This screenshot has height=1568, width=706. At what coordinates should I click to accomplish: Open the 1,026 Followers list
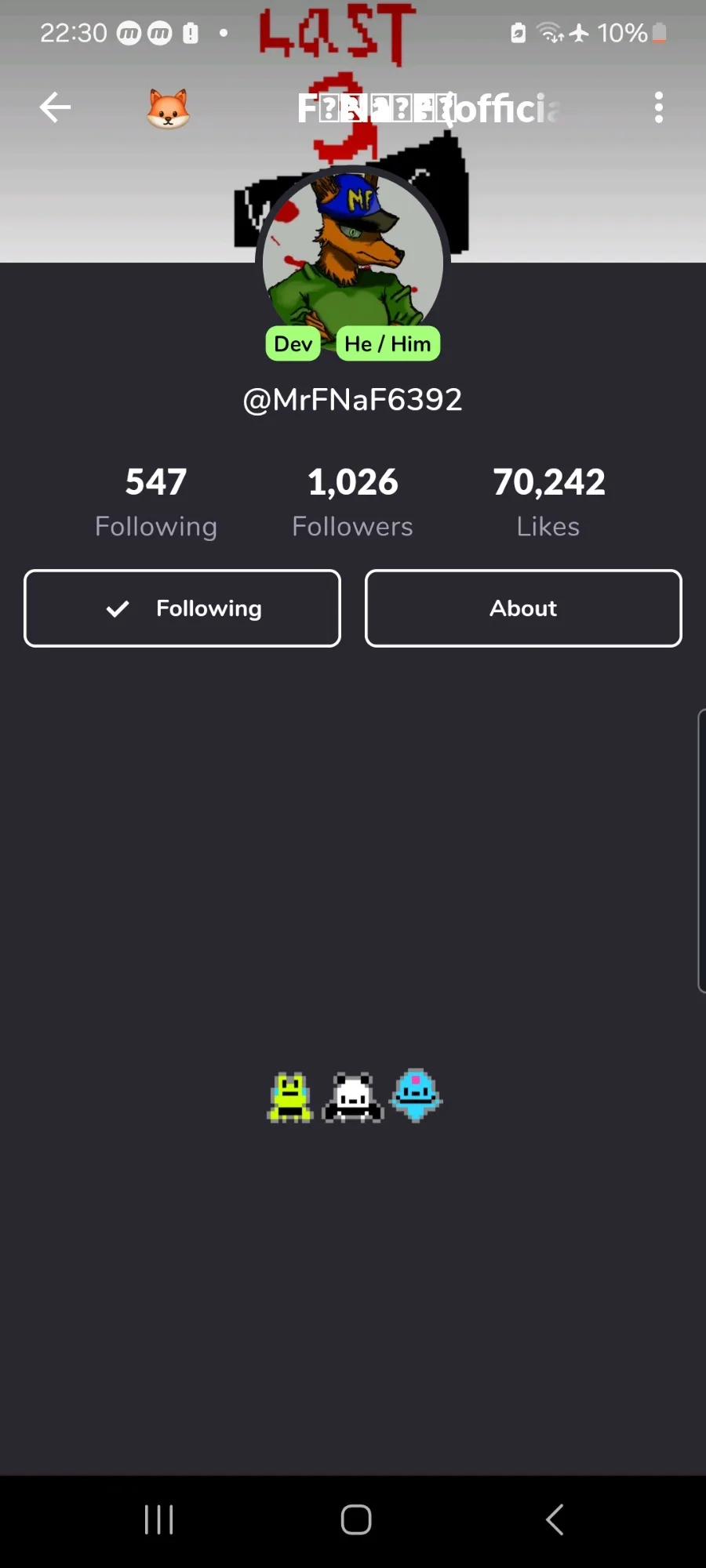click(x=353, y=502)
